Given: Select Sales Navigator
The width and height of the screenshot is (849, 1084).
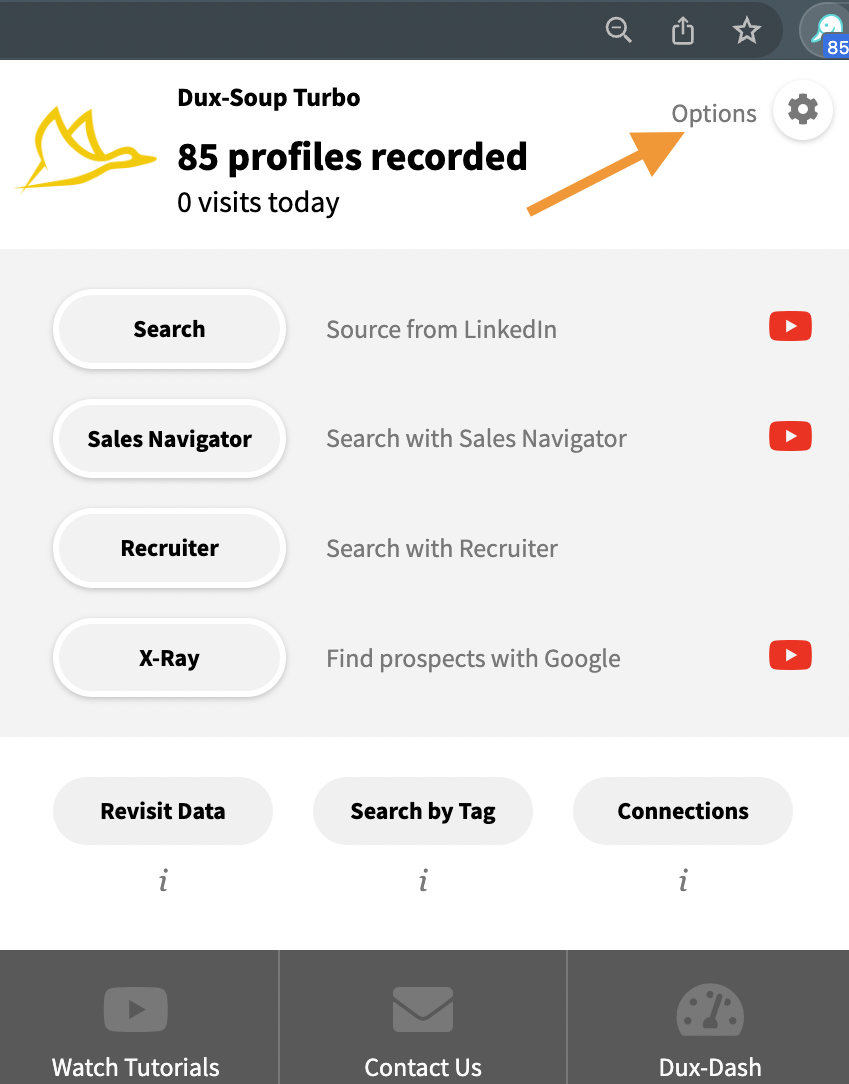Looking at the screenshot, I should click(169, 439).
